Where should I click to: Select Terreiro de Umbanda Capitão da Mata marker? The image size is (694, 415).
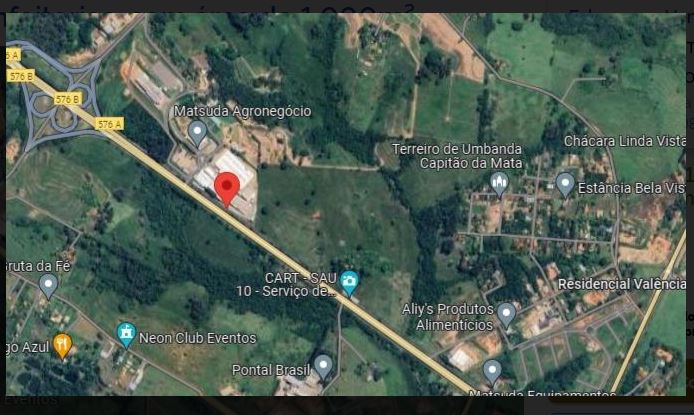(x=499, y=183)
